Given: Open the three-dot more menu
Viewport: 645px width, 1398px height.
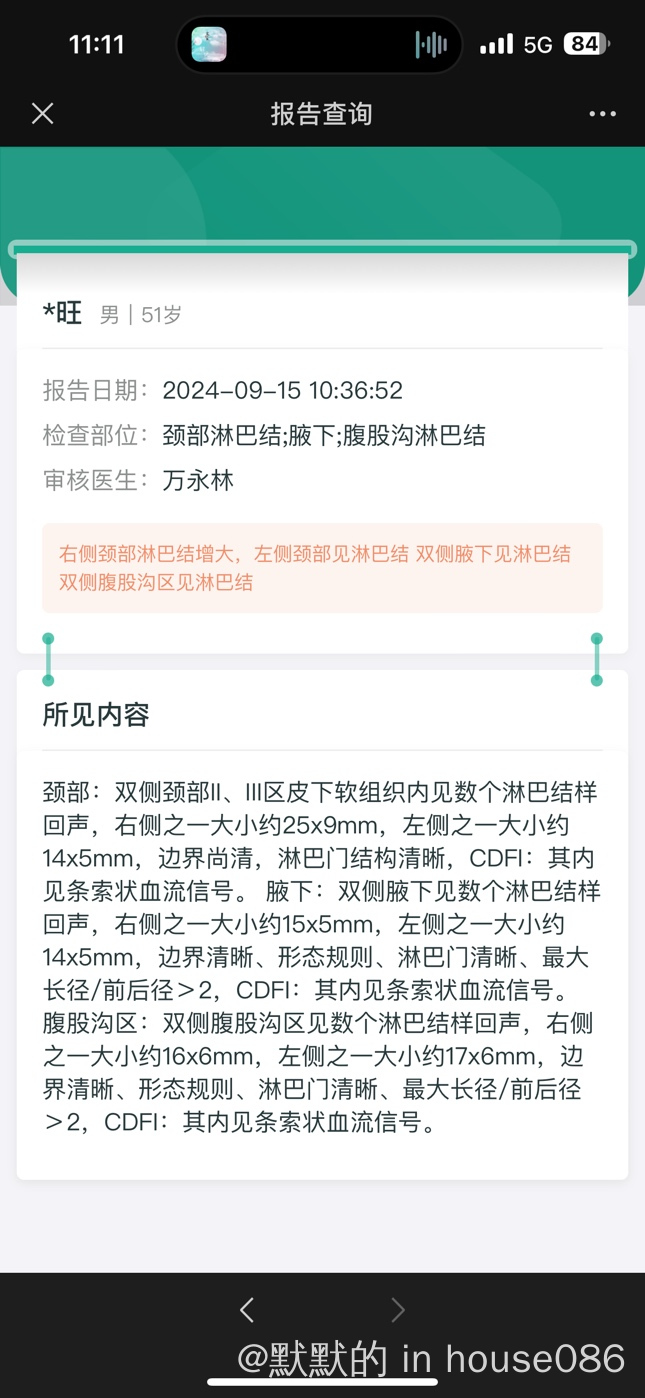Looking at the screenshot, I should 602,114.
